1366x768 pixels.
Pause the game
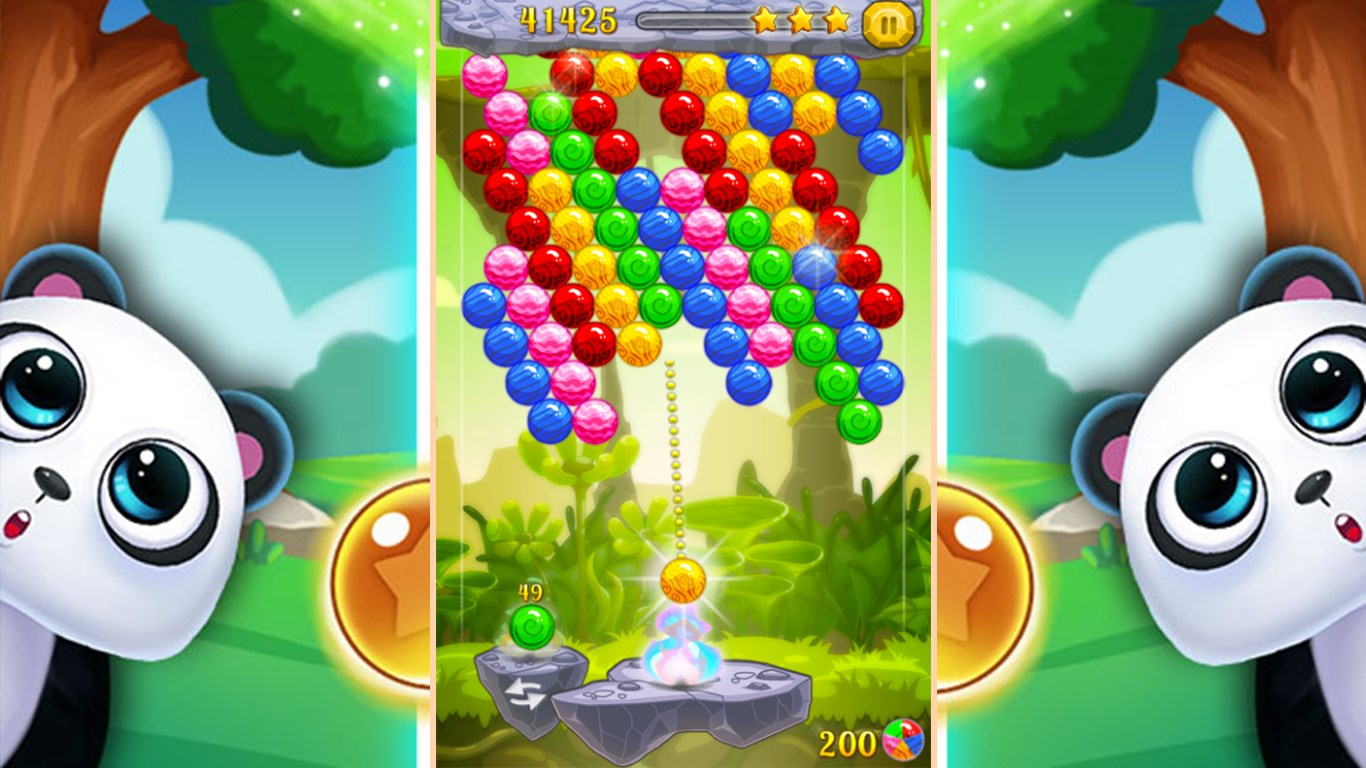(x=888, y=22)
